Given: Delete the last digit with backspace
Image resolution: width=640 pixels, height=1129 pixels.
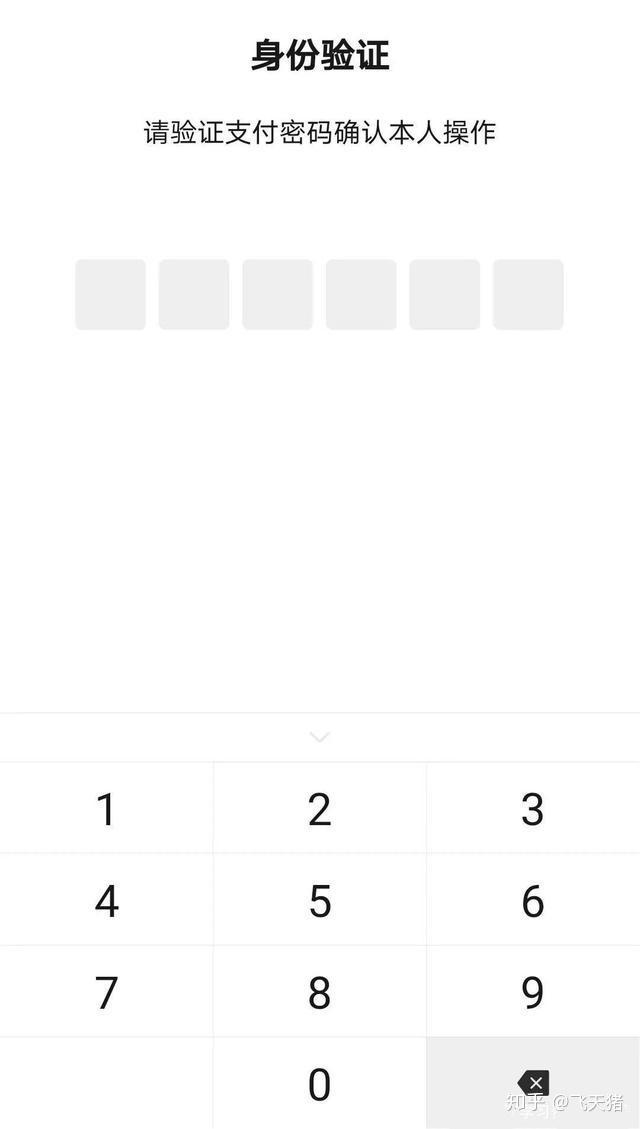Looking at the screenshot, I should (533, 1083).
